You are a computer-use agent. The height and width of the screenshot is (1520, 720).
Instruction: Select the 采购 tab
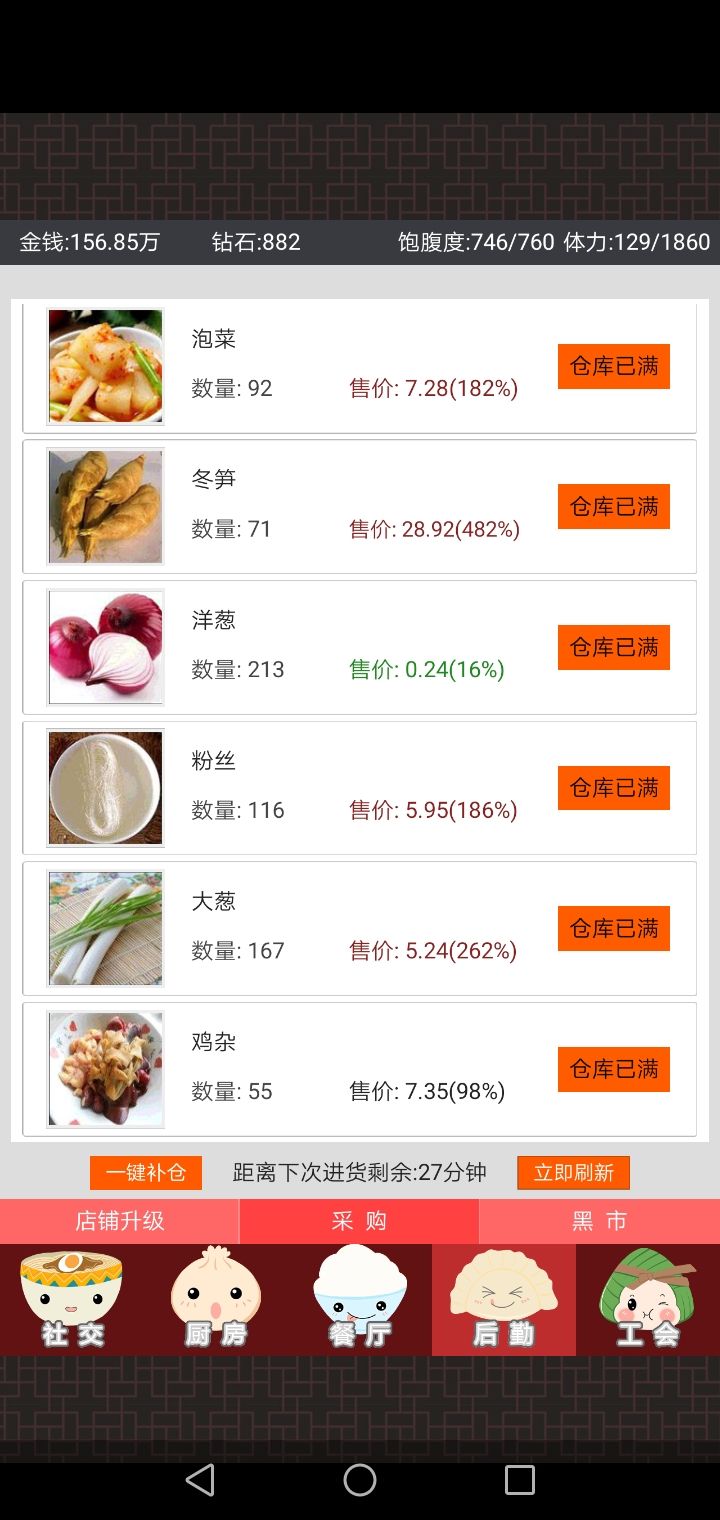(359, 1221)
